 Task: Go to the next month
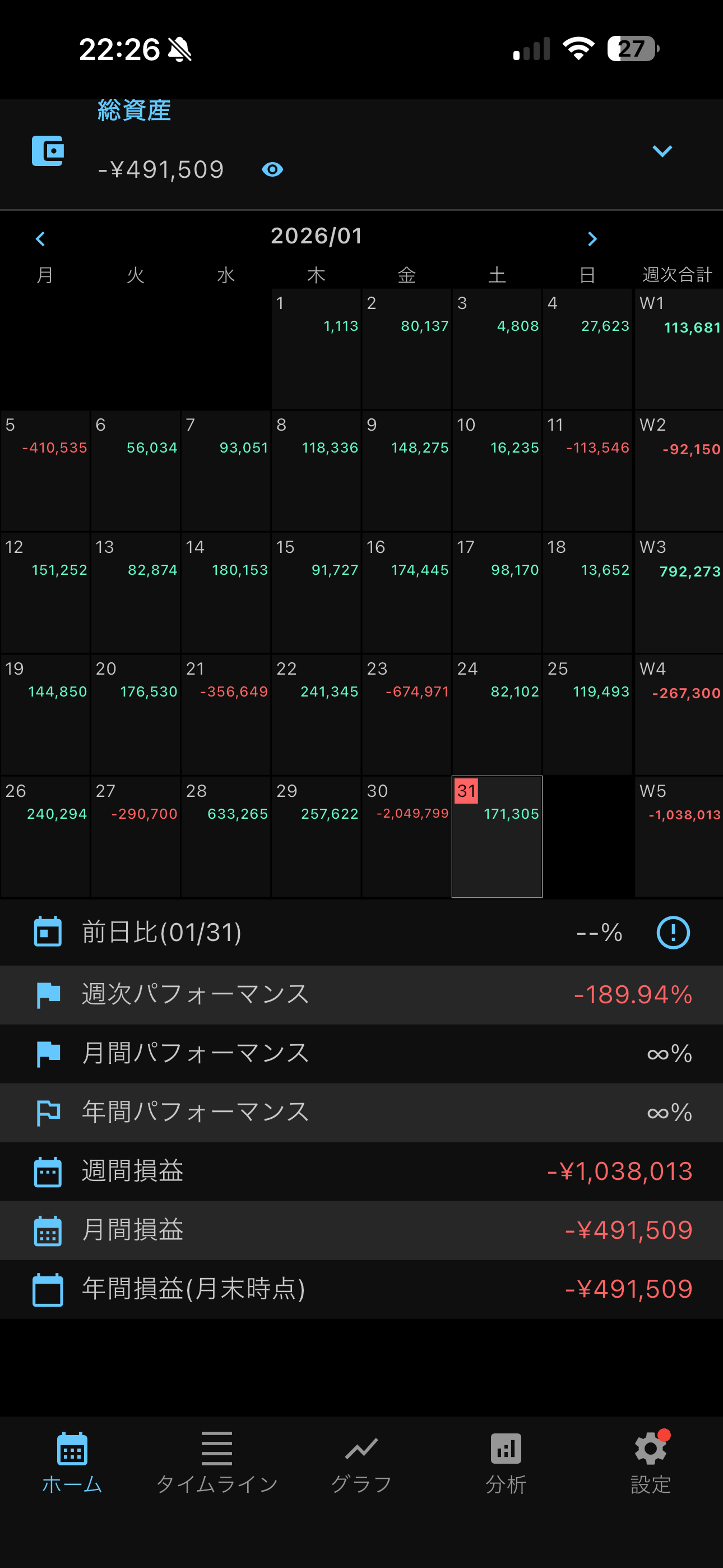point(591,238)
